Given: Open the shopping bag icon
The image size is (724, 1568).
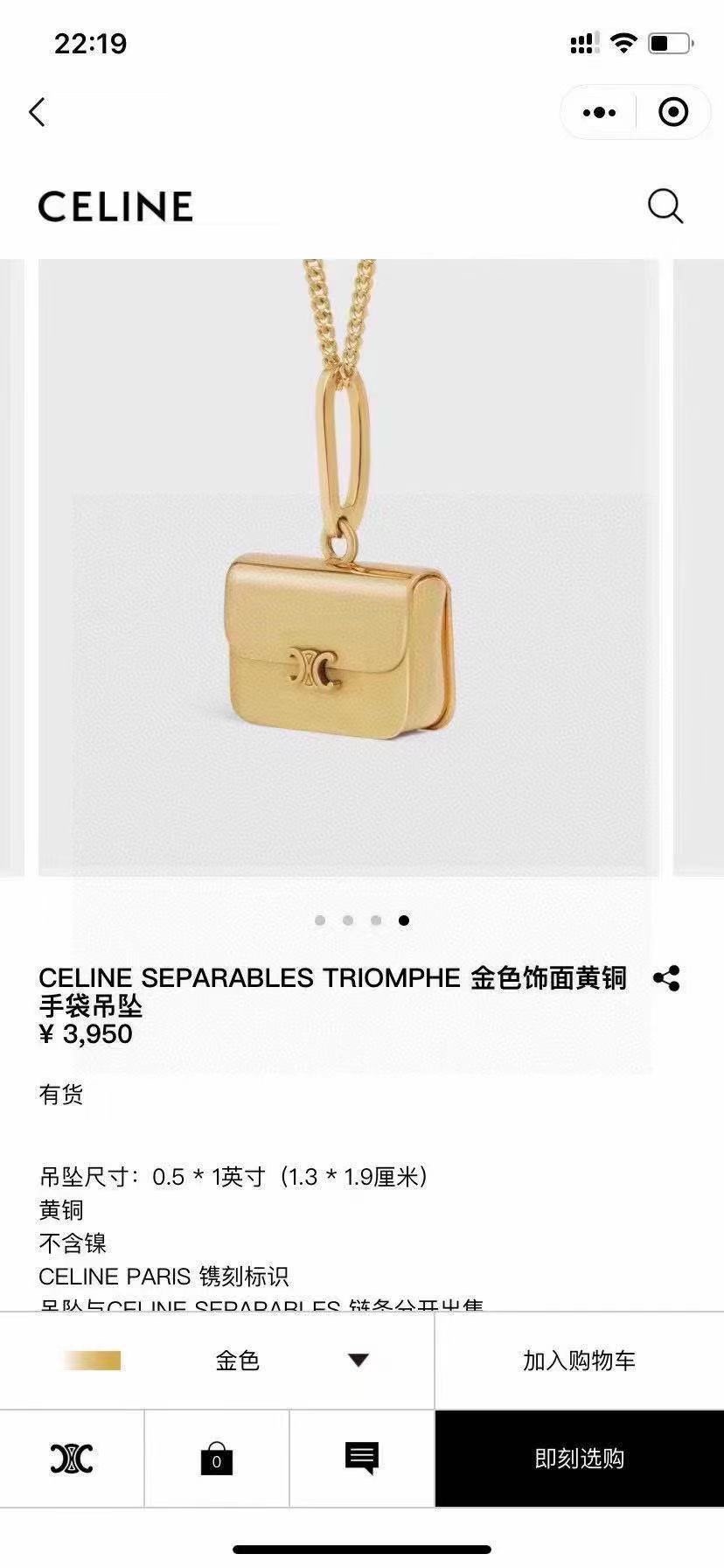Looking at the screenshot, I should pyautogui.click(x=216, y=1459).
